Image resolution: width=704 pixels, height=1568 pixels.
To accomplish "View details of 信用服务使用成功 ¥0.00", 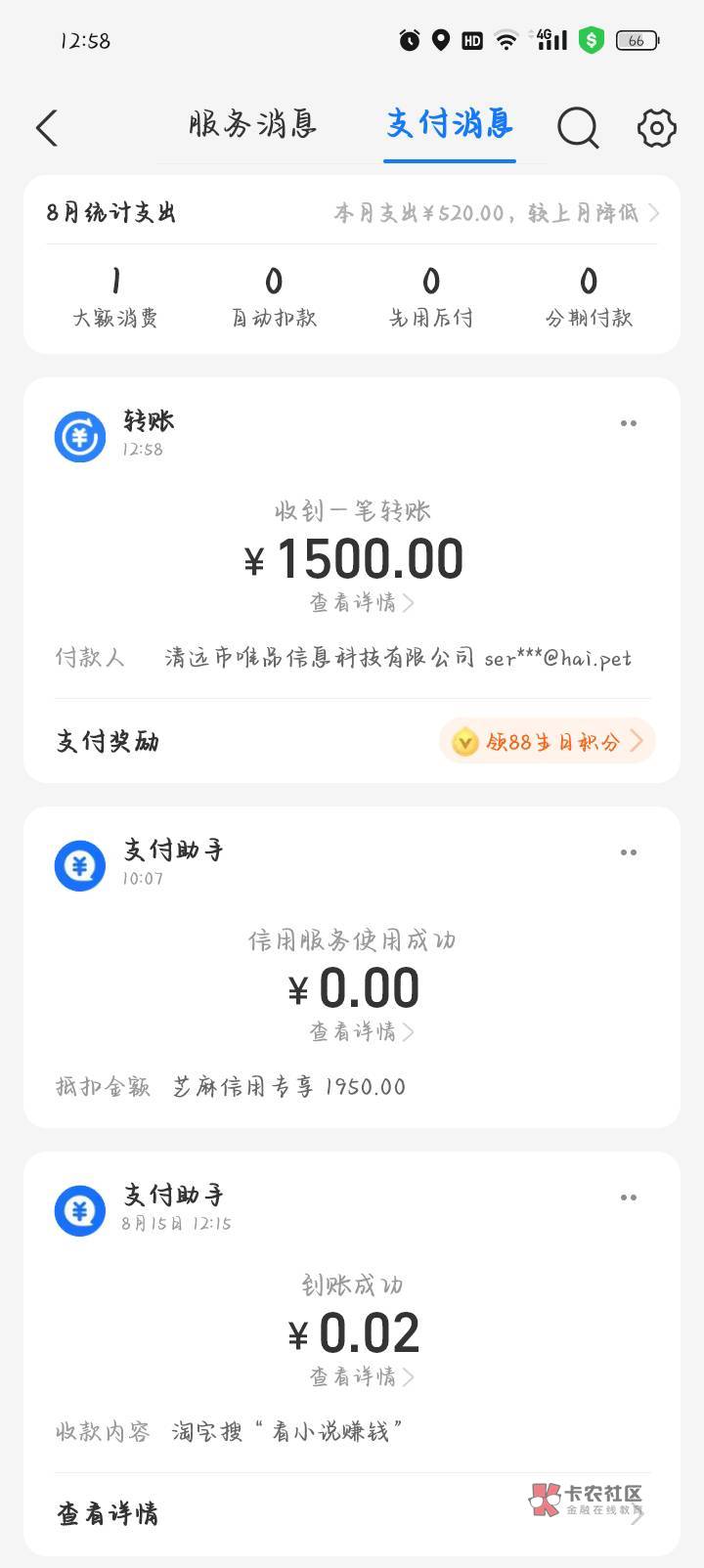I will (362, 1032).
